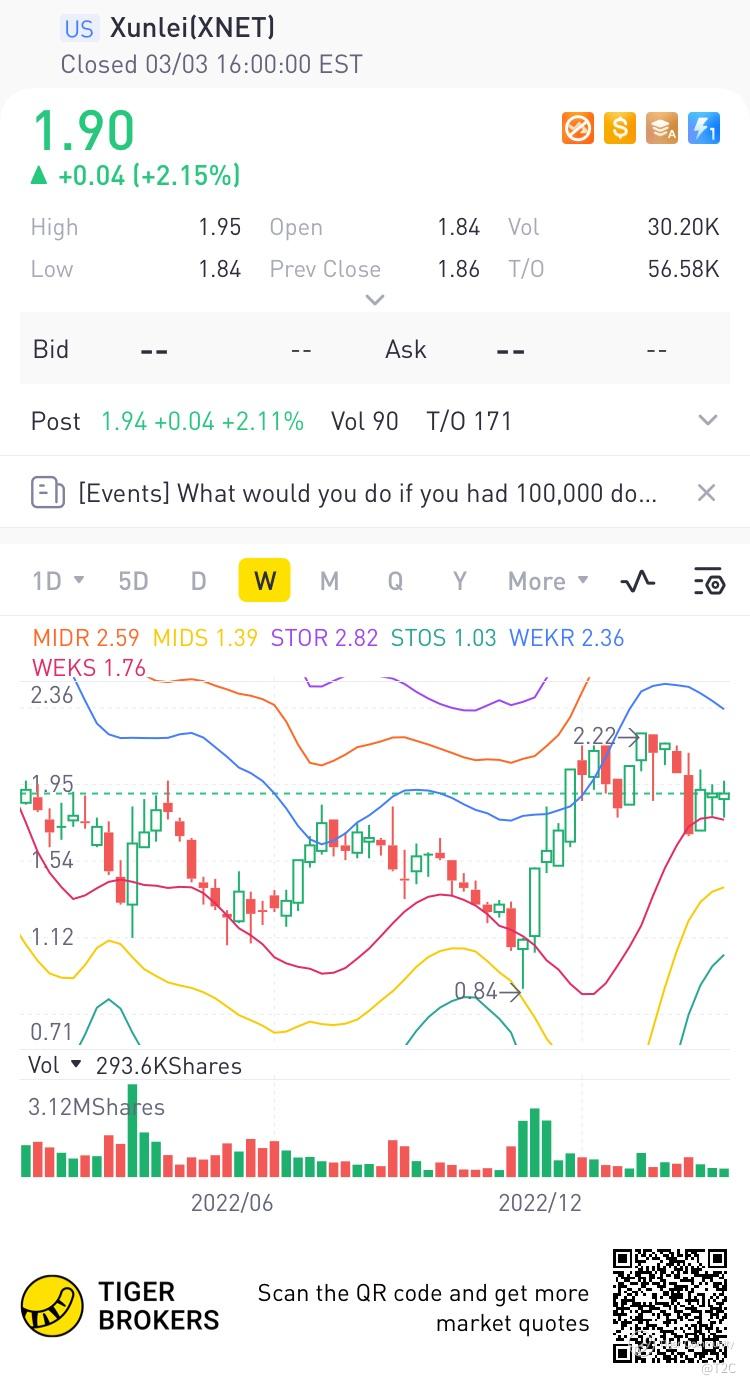Show the M monthly chart

coord(329,581)
